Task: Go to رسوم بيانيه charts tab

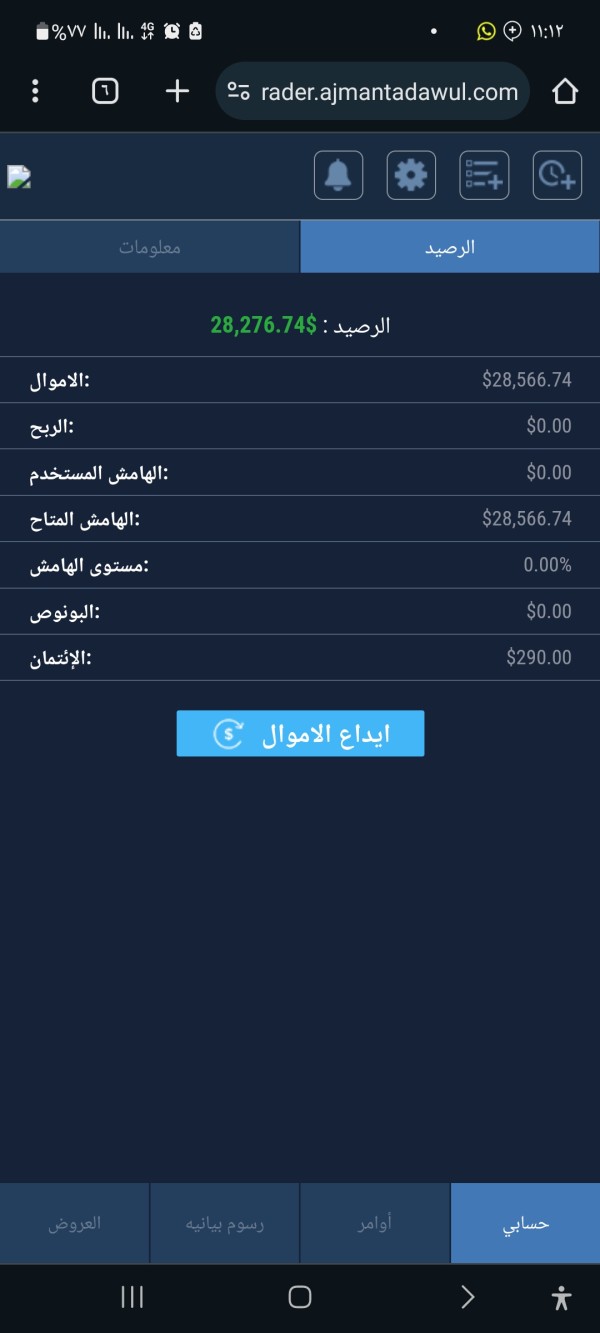Action: coord(225,1223)
